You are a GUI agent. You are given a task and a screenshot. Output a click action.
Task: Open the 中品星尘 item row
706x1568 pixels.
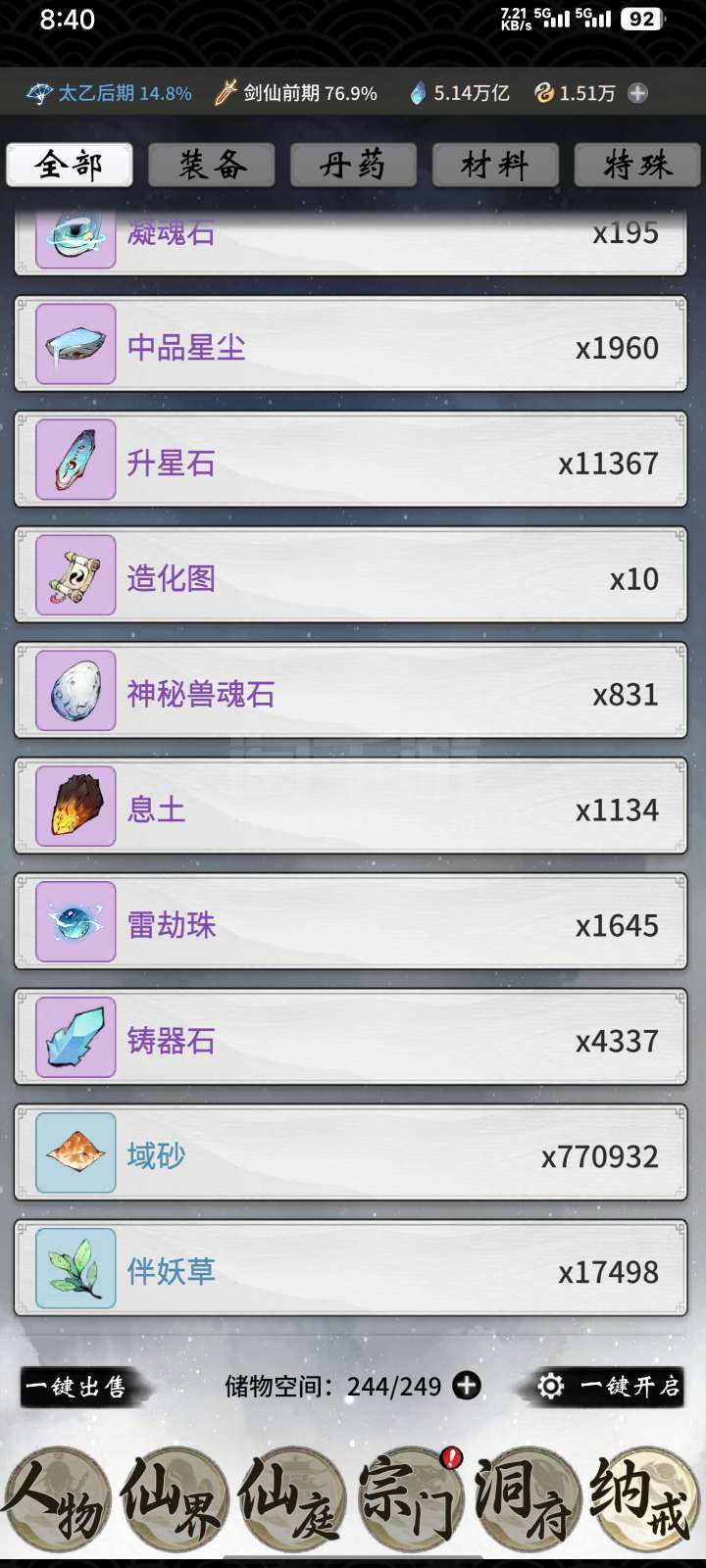click(350, 347)
